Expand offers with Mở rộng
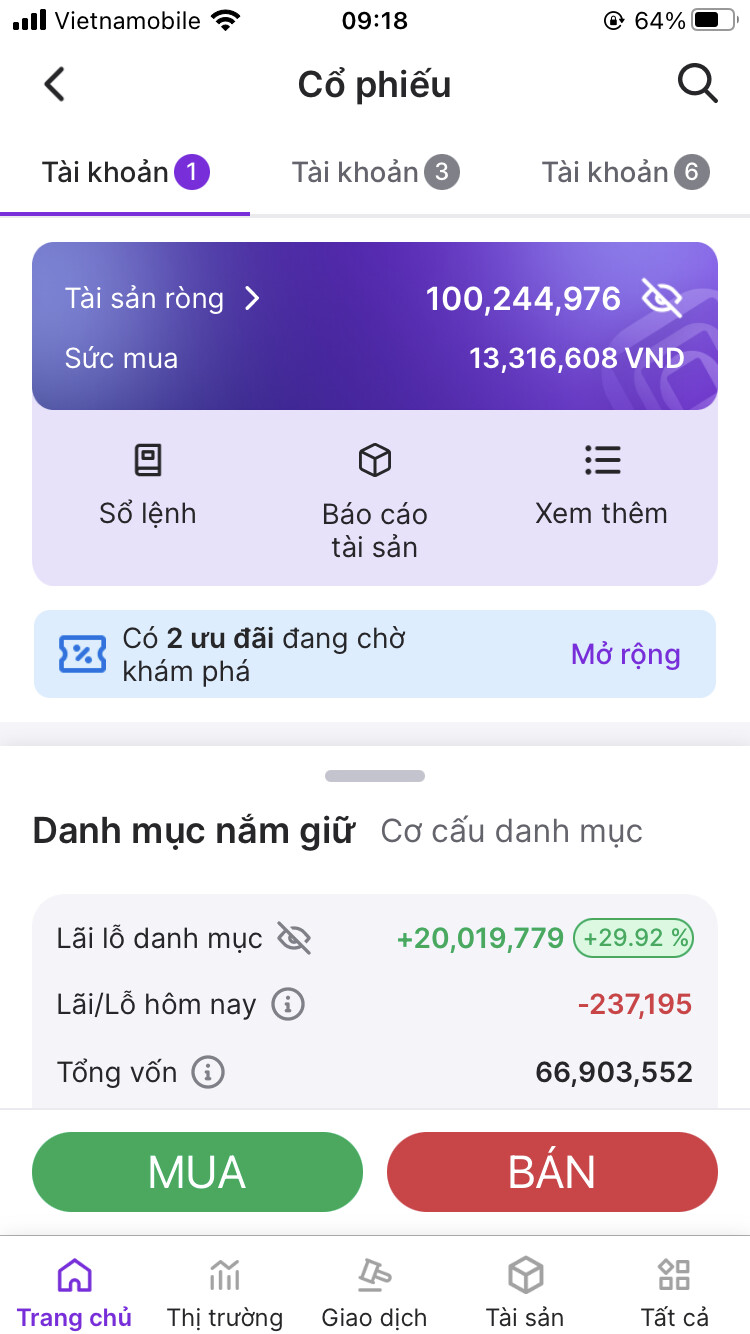This screenshot has height=1334, width=750. point(625,655)
